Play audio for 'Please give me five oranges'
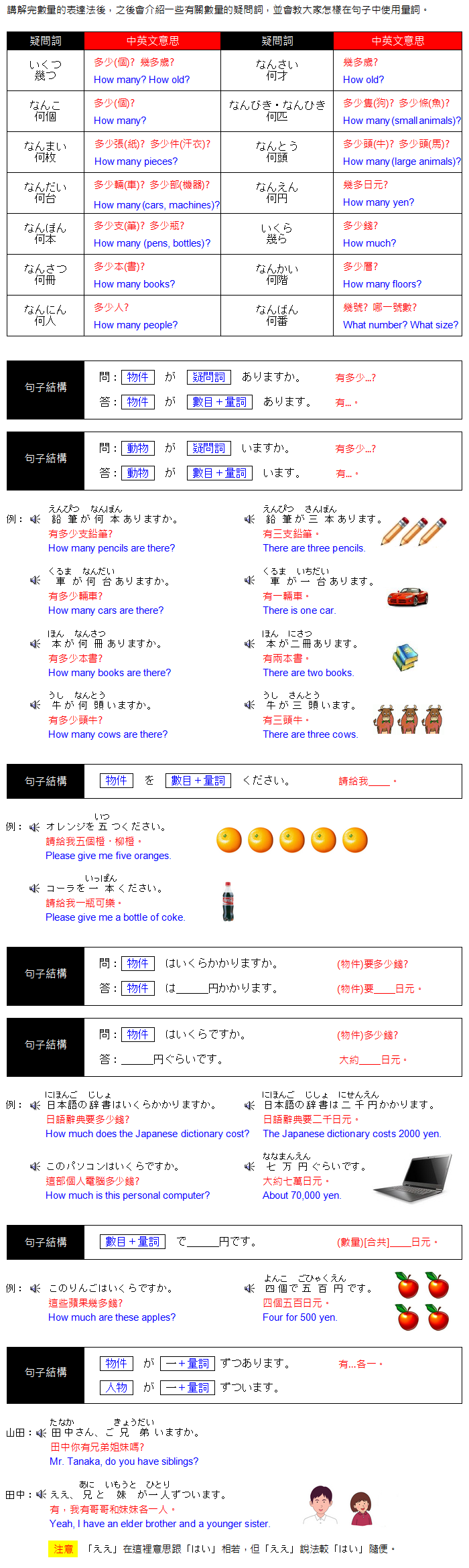The image size is (469, 1568). (x=35, y=827)
